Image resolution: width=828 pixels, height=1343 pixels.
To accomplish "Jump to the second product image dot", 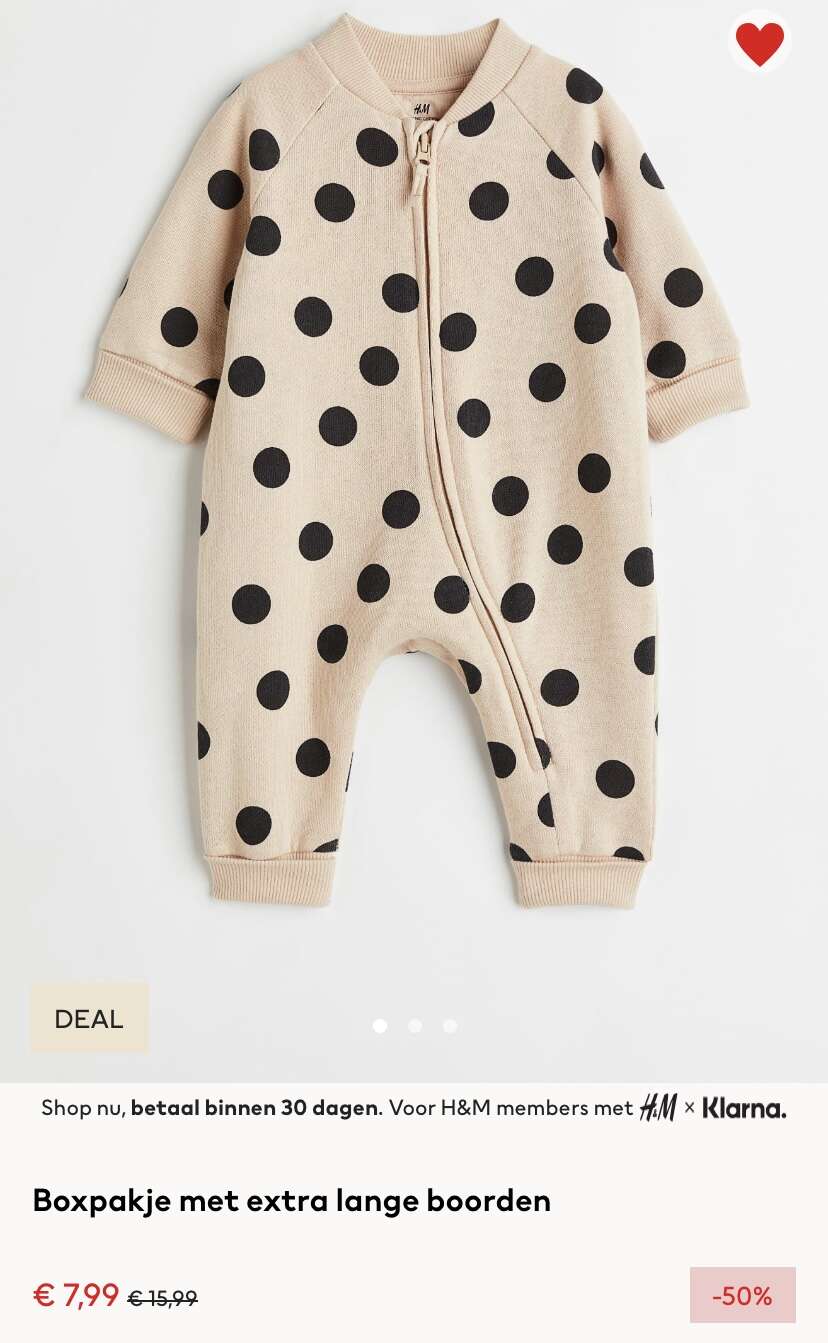I will [x=415, y=1026].
